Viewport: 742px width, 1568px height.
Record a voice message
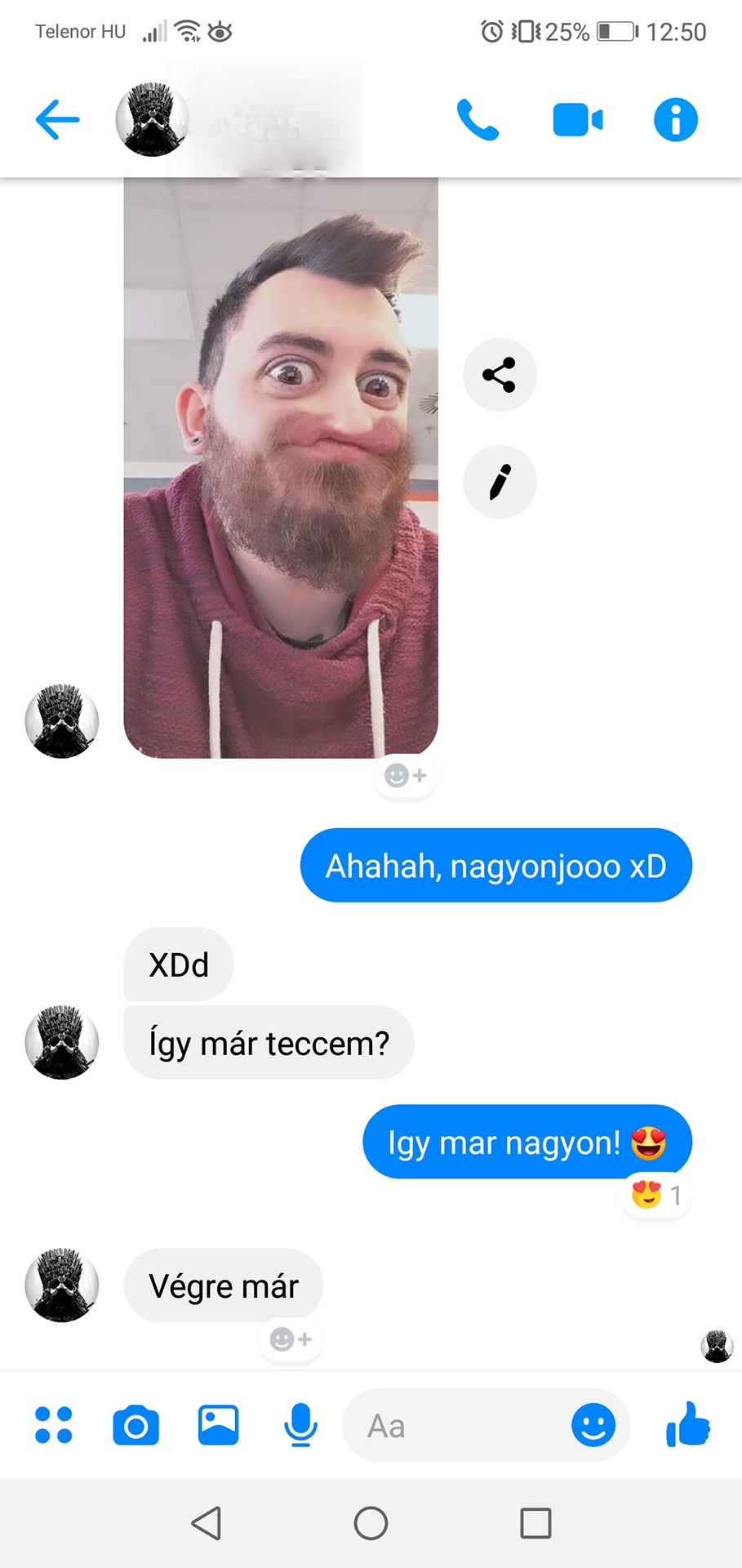pyautogui.click(x=300, y=1425)
